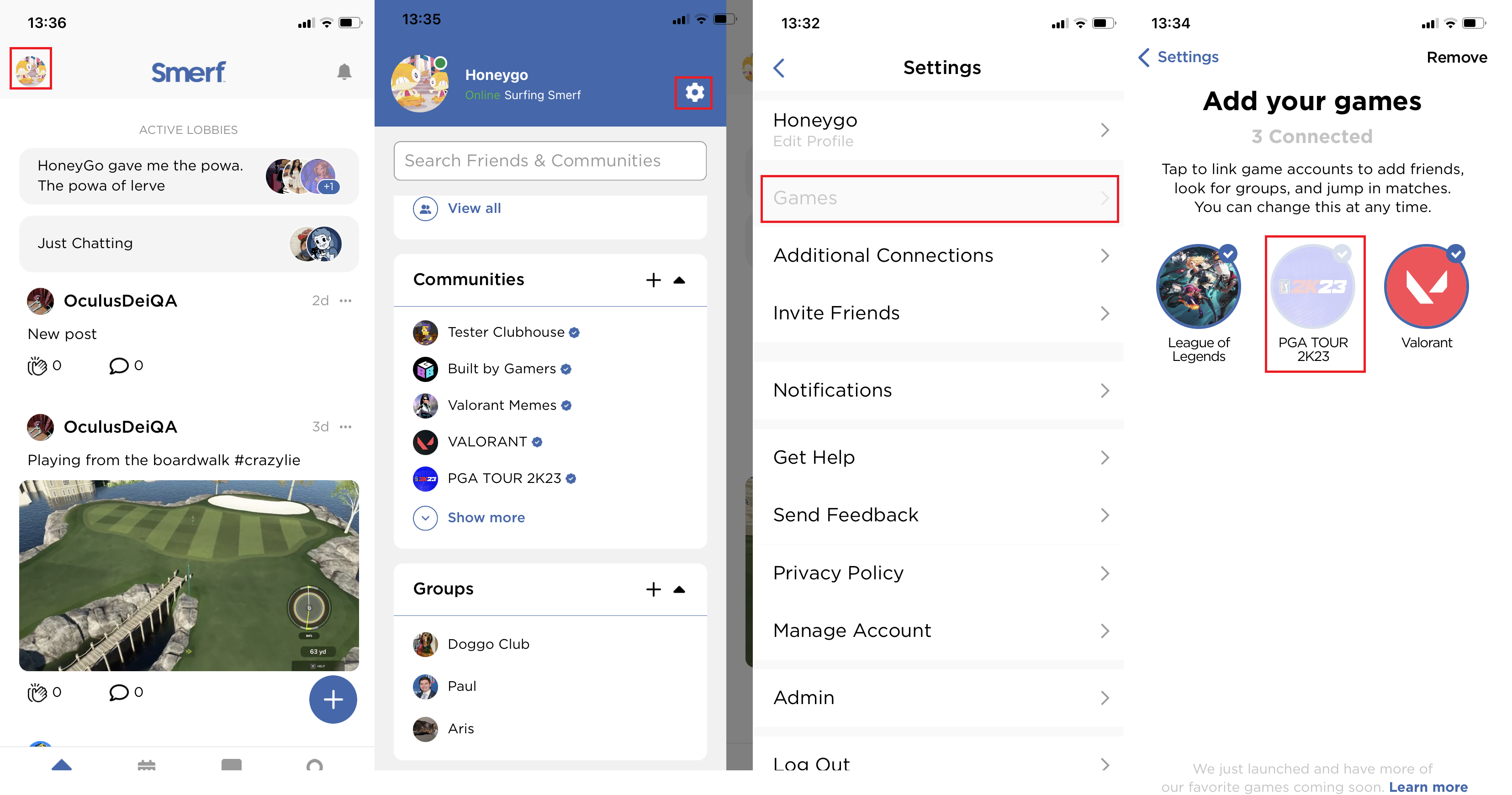Screen dimensions: 1512x795
Task: Open the Just Chatting lobby
Action: tap(188, 243)
